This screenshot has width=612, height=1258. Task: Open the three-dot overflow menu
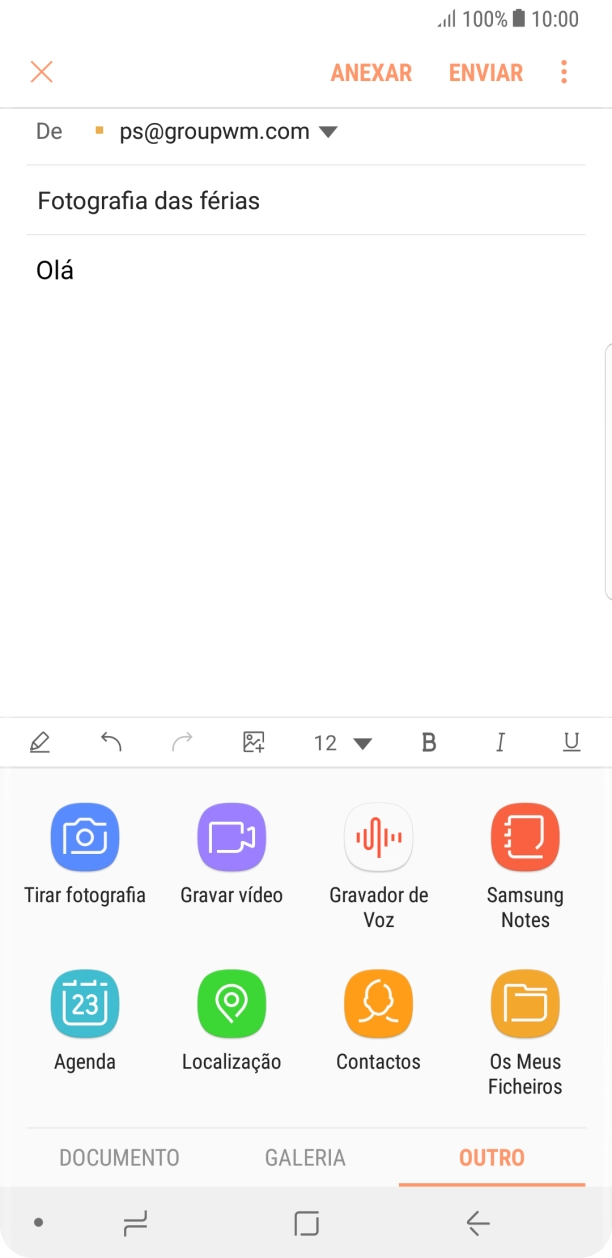pos(564,72)
